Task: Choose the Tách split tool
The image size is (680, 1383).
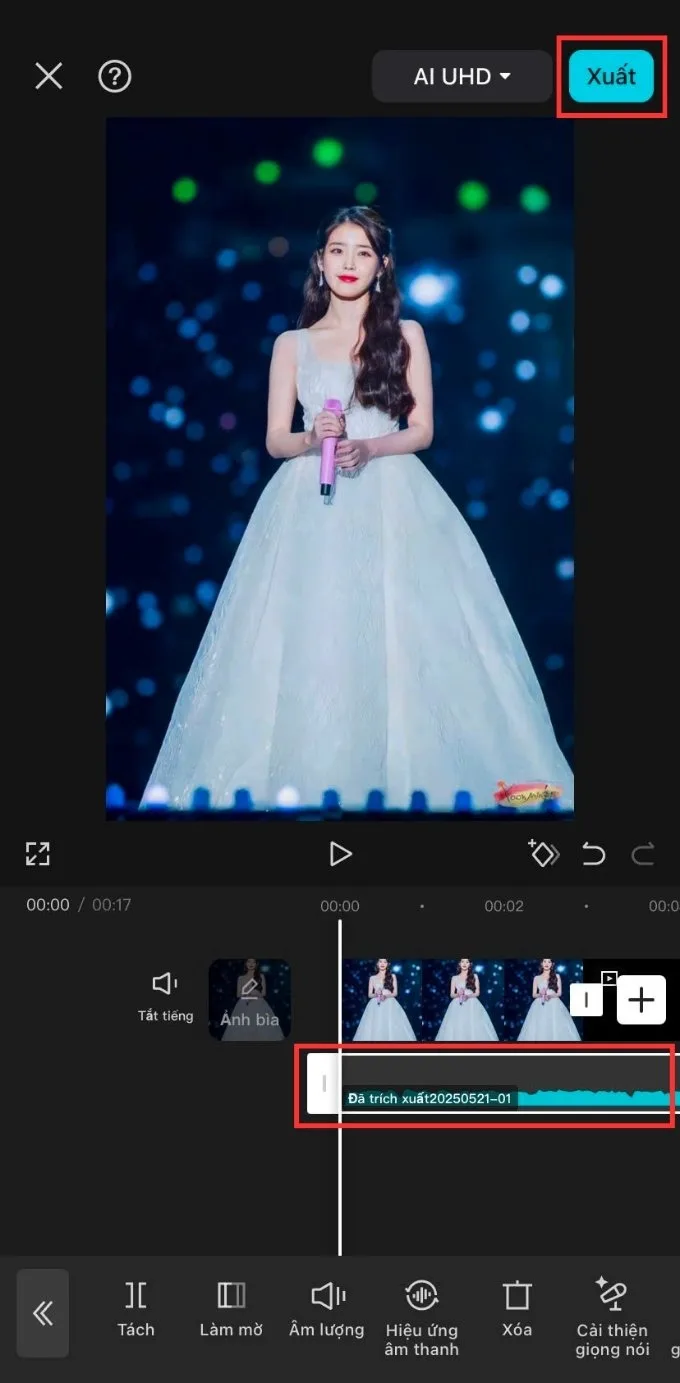Action: click(x=136, y=1310)
